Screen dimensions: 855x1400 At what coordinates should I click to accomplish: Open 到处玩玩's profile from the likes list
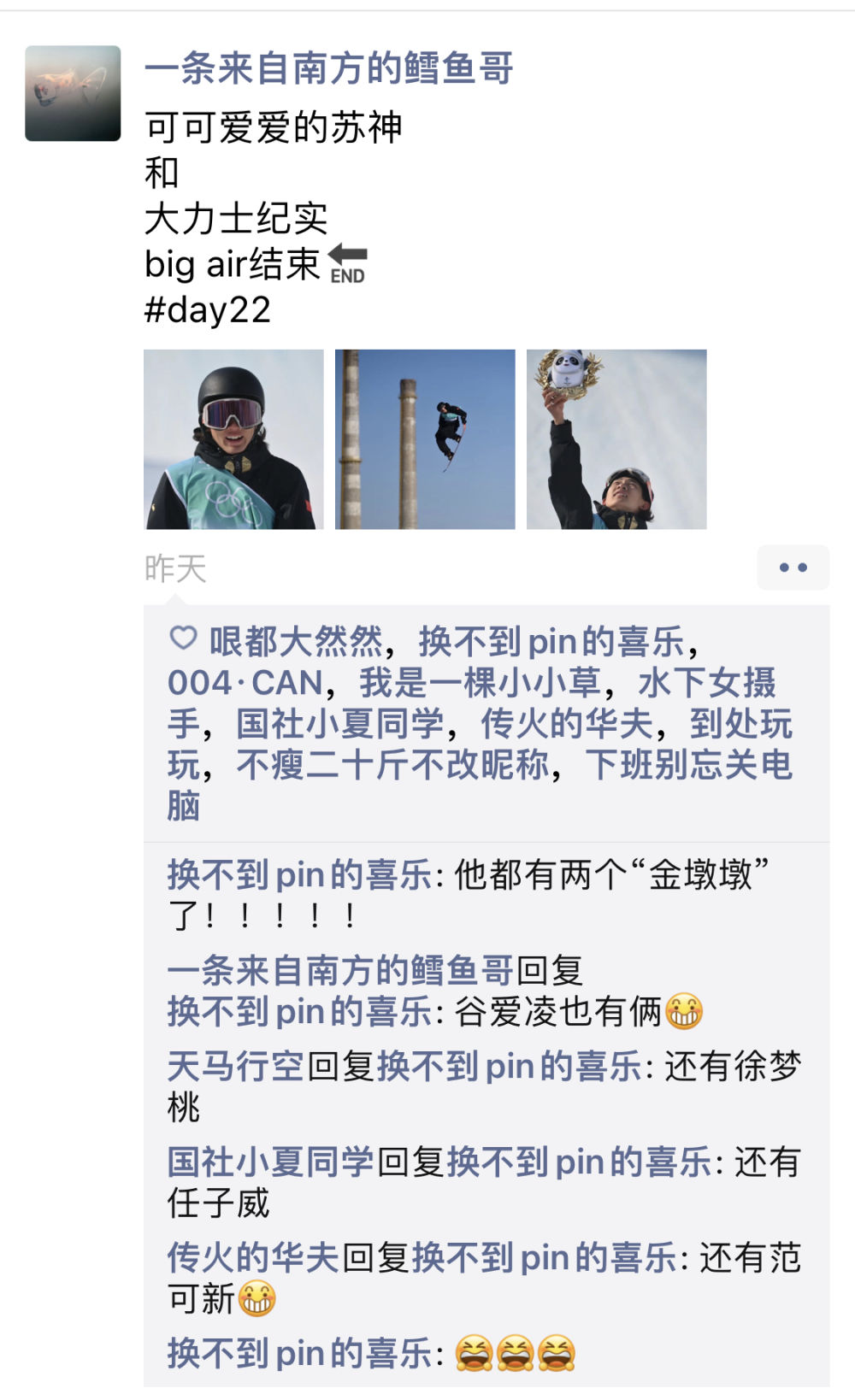[740, 724]
